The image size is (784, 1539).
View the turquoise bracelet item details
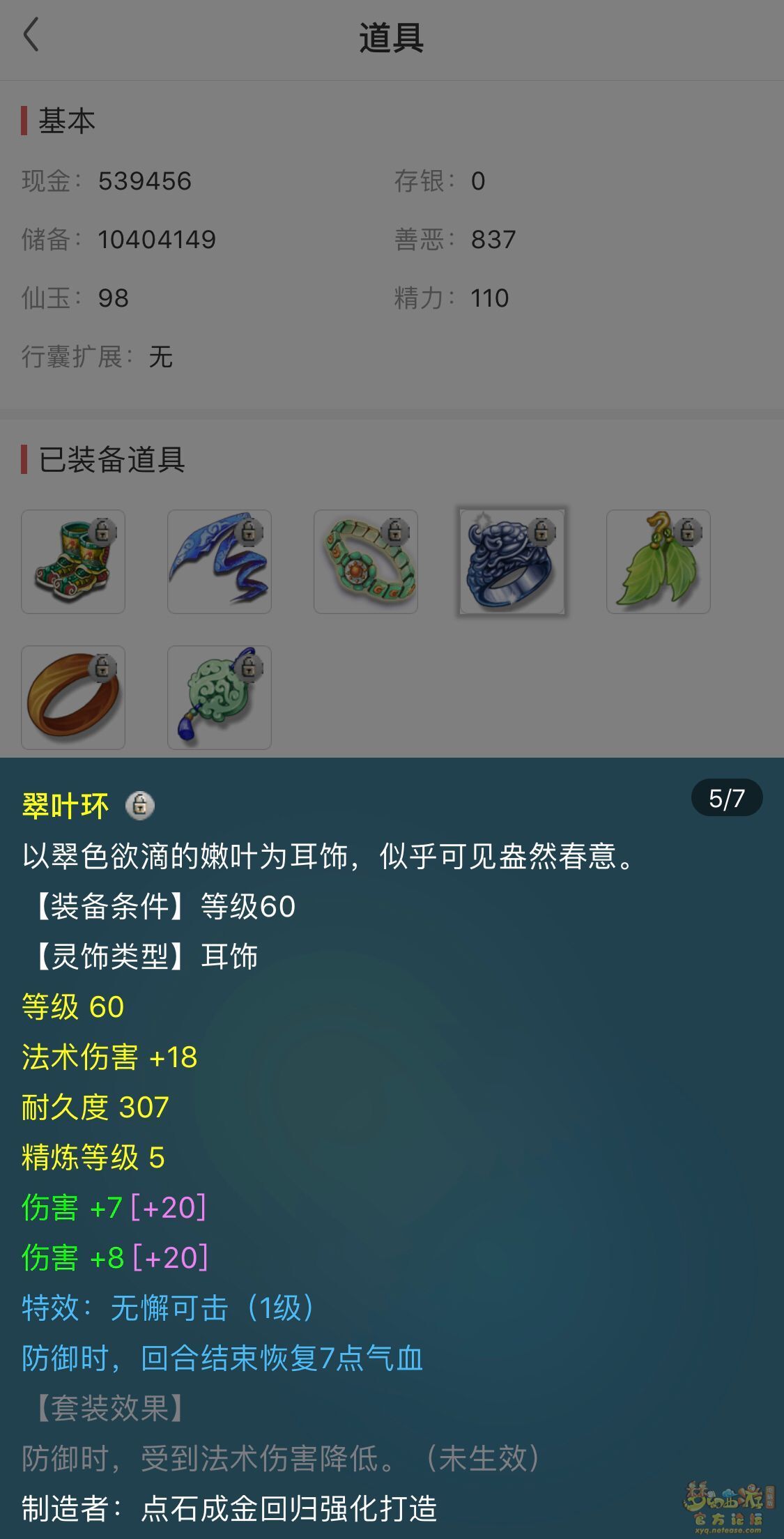coord(366,562)
